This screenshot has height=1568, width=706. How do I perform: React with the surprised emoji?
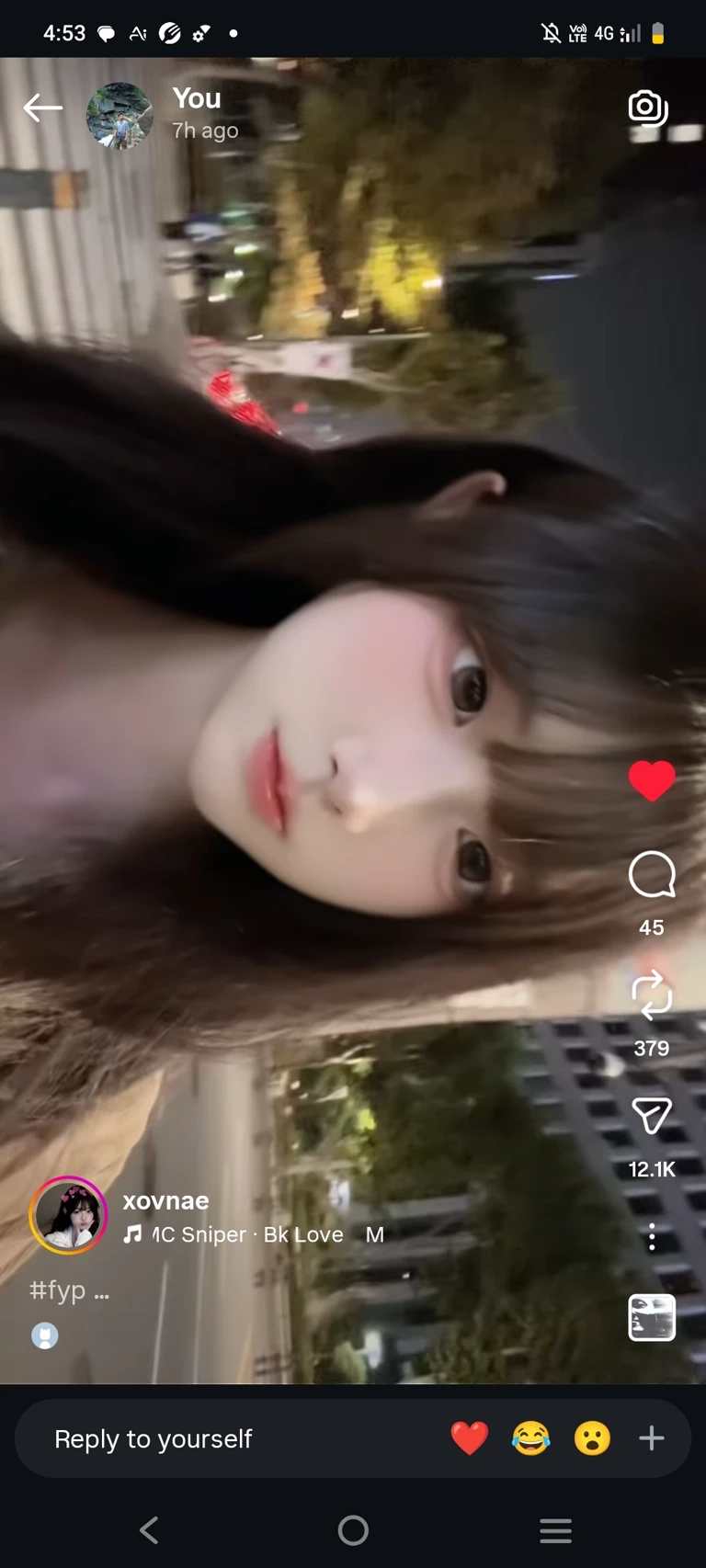[592, 1438]
